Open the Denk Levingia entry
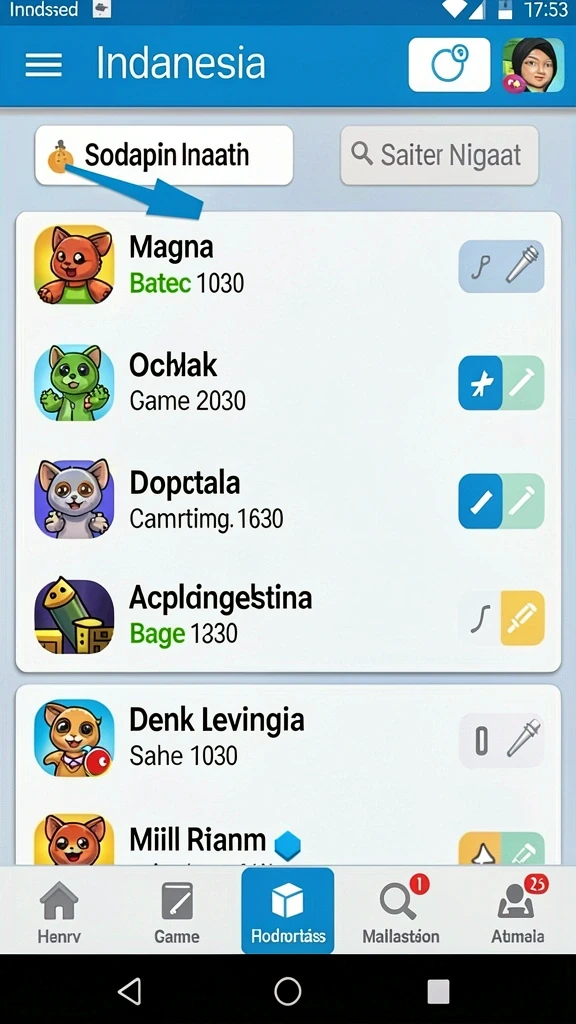The image size is (576, 1024). (288, 738)
